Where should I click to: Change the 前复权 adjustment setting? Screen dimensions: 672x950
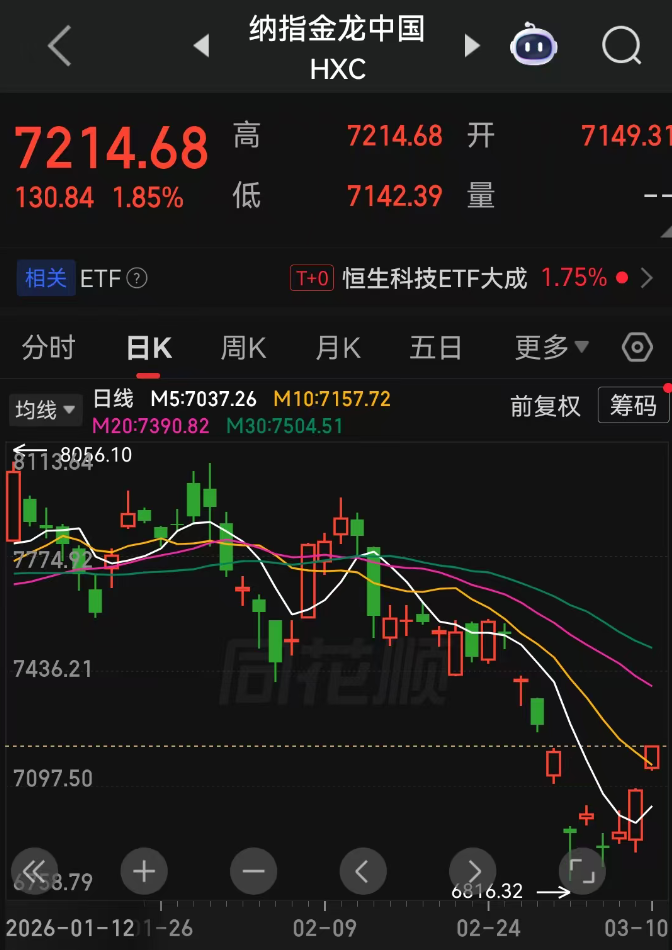[x=545, y=406]
